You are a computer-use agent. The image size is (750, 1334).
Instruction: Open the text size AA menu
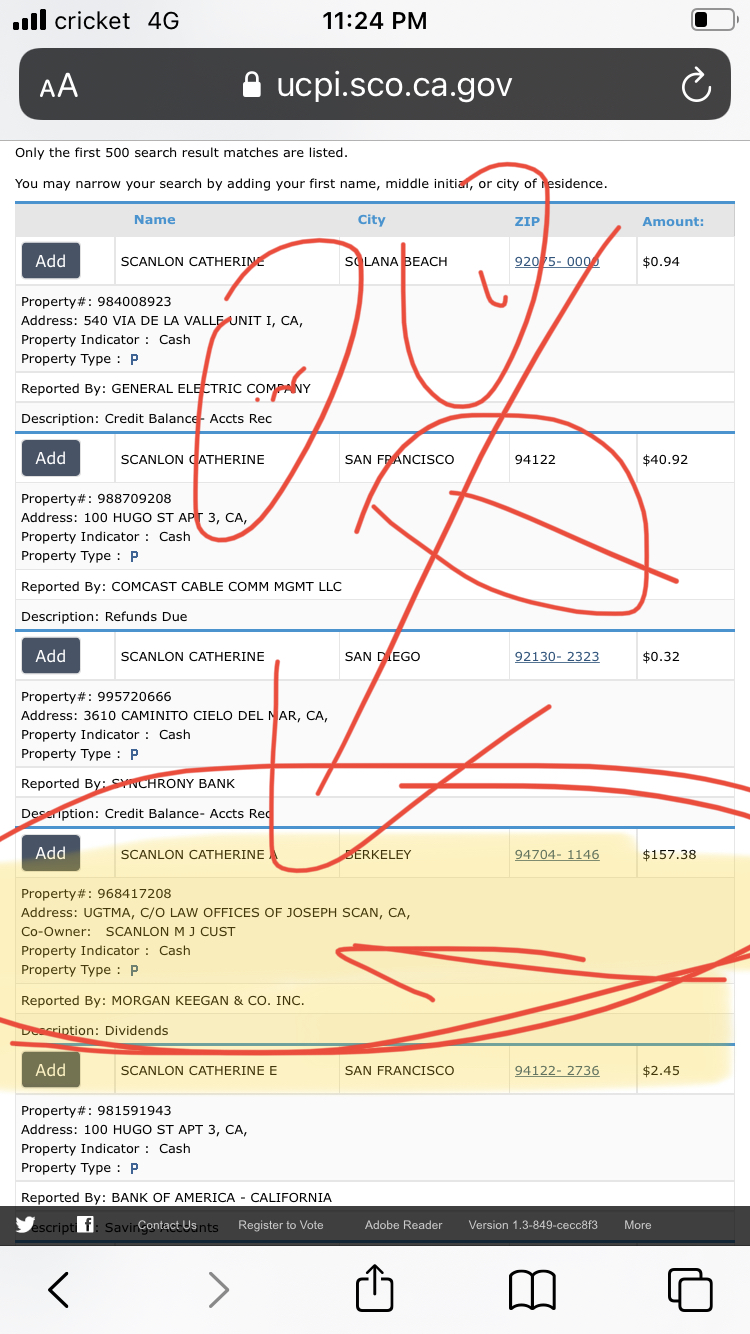(x=59, y=86)
